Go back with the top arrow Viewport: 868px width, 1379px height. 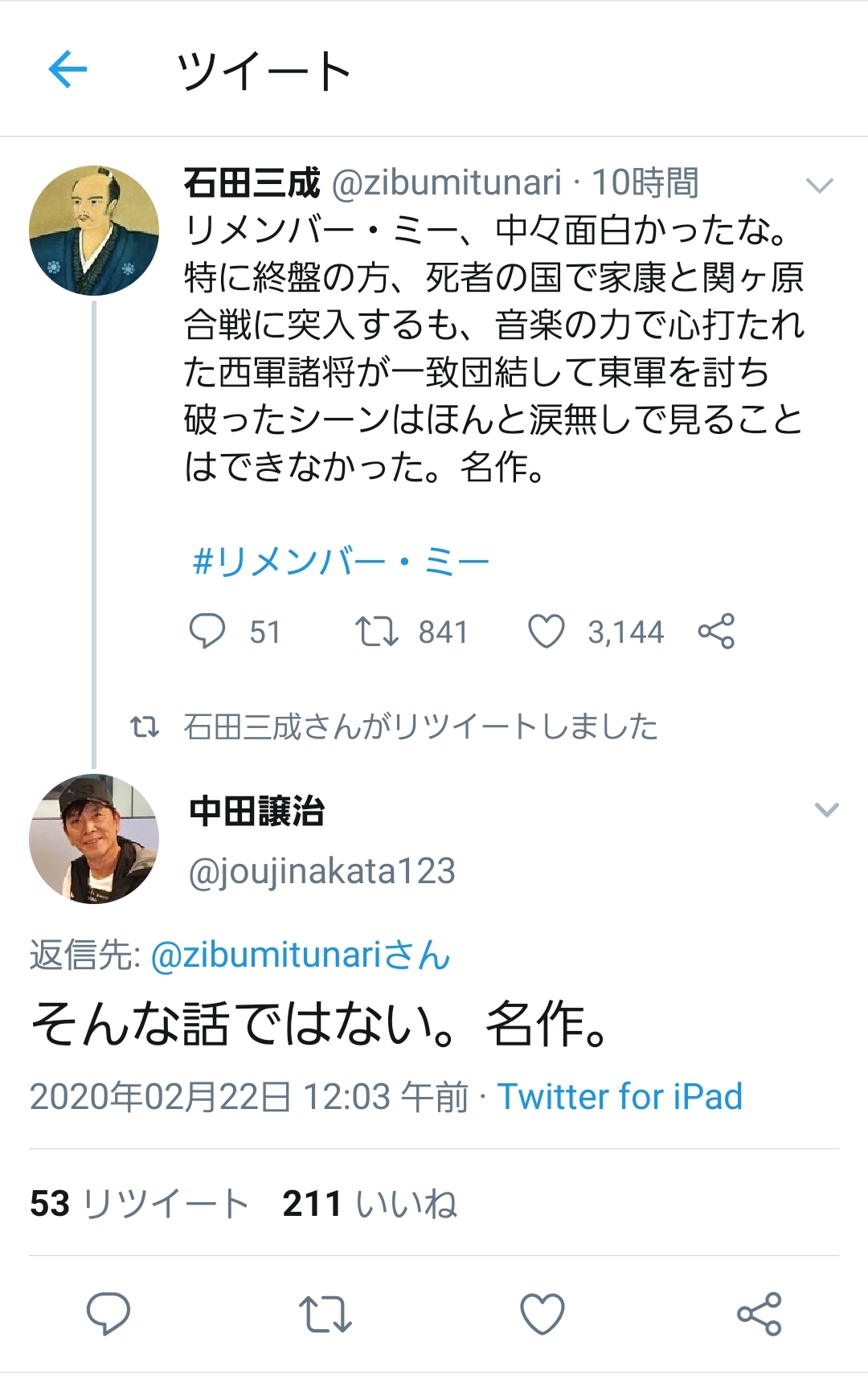coord(68,69)
